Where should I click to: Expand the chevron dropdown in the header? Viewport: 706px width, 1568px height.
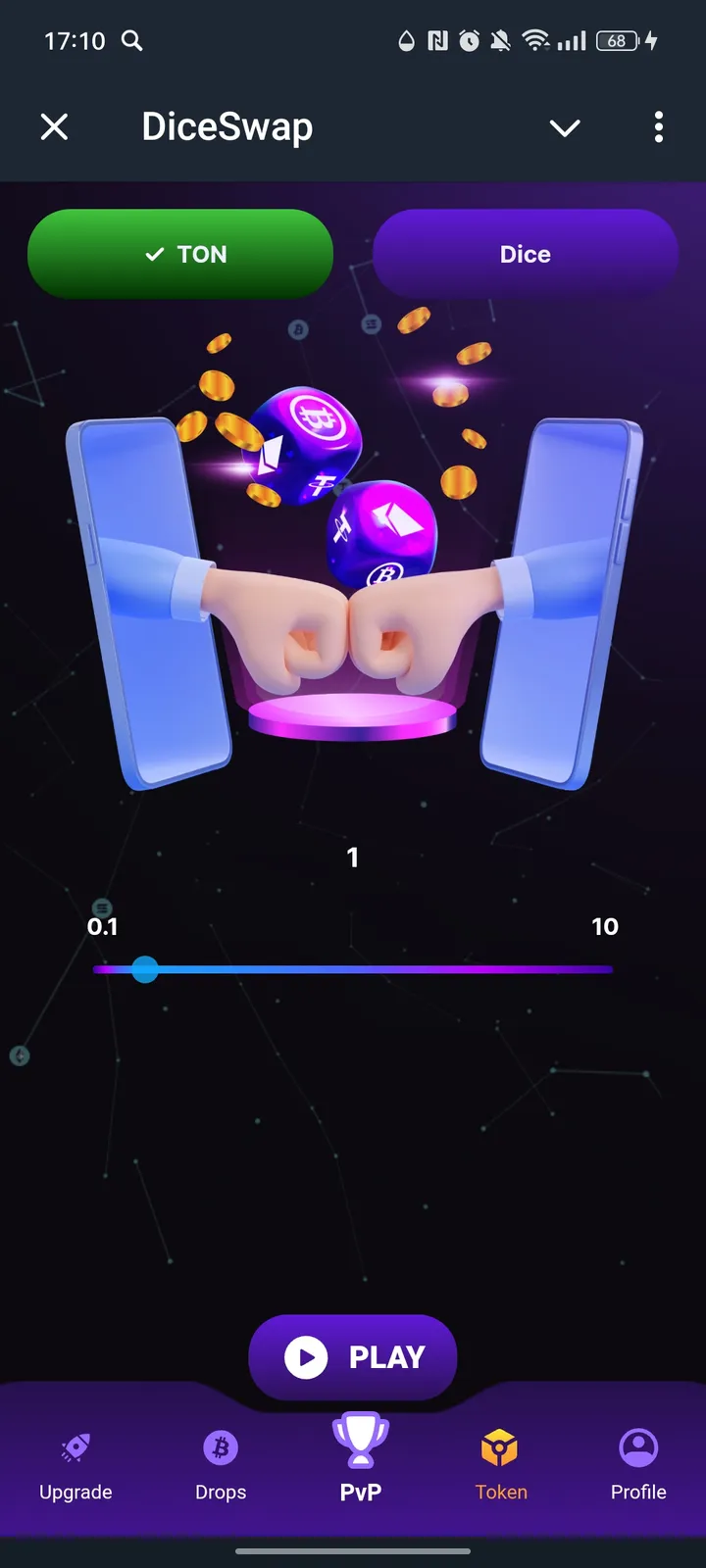point(565,127)
